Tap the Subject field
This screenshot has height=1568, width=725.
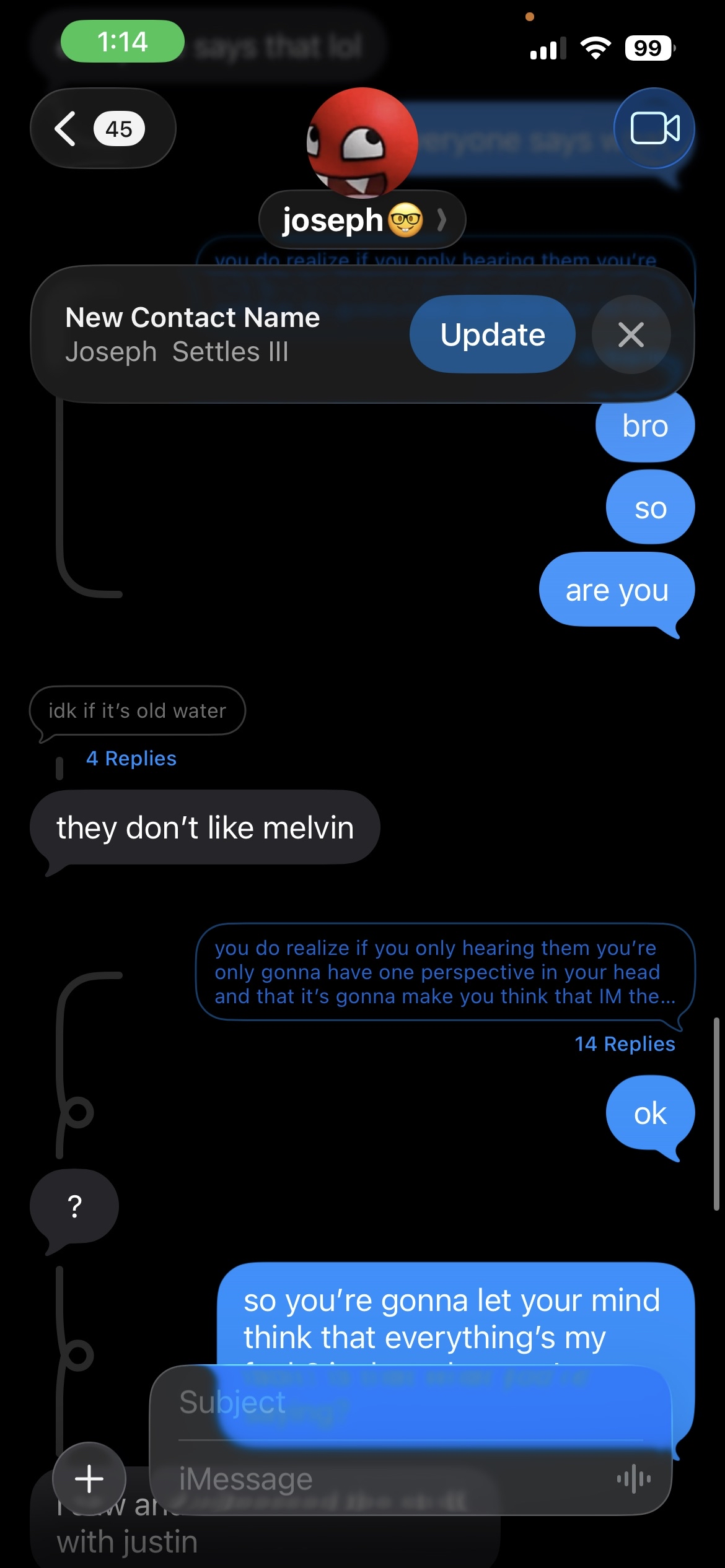pos(409,1402)
